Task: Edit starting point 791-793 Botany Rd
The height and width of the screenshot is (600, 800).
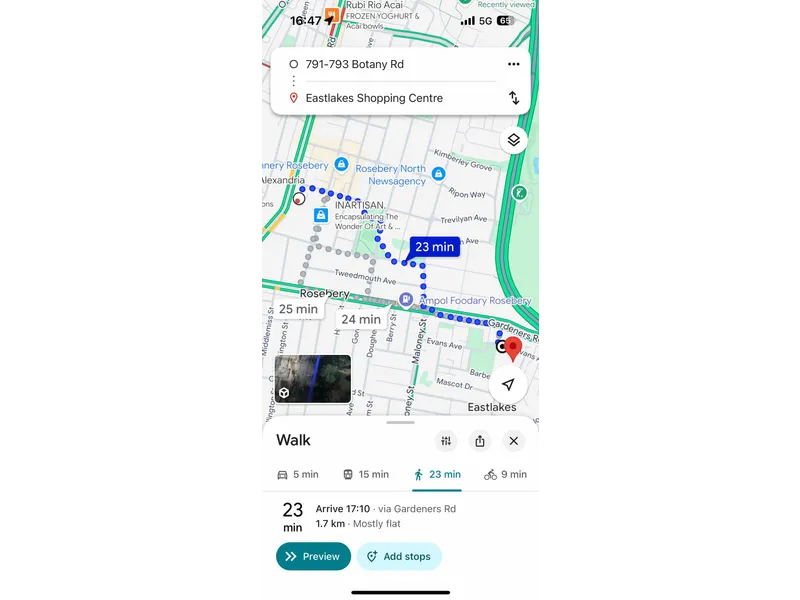Action: [x=390, y=64]
